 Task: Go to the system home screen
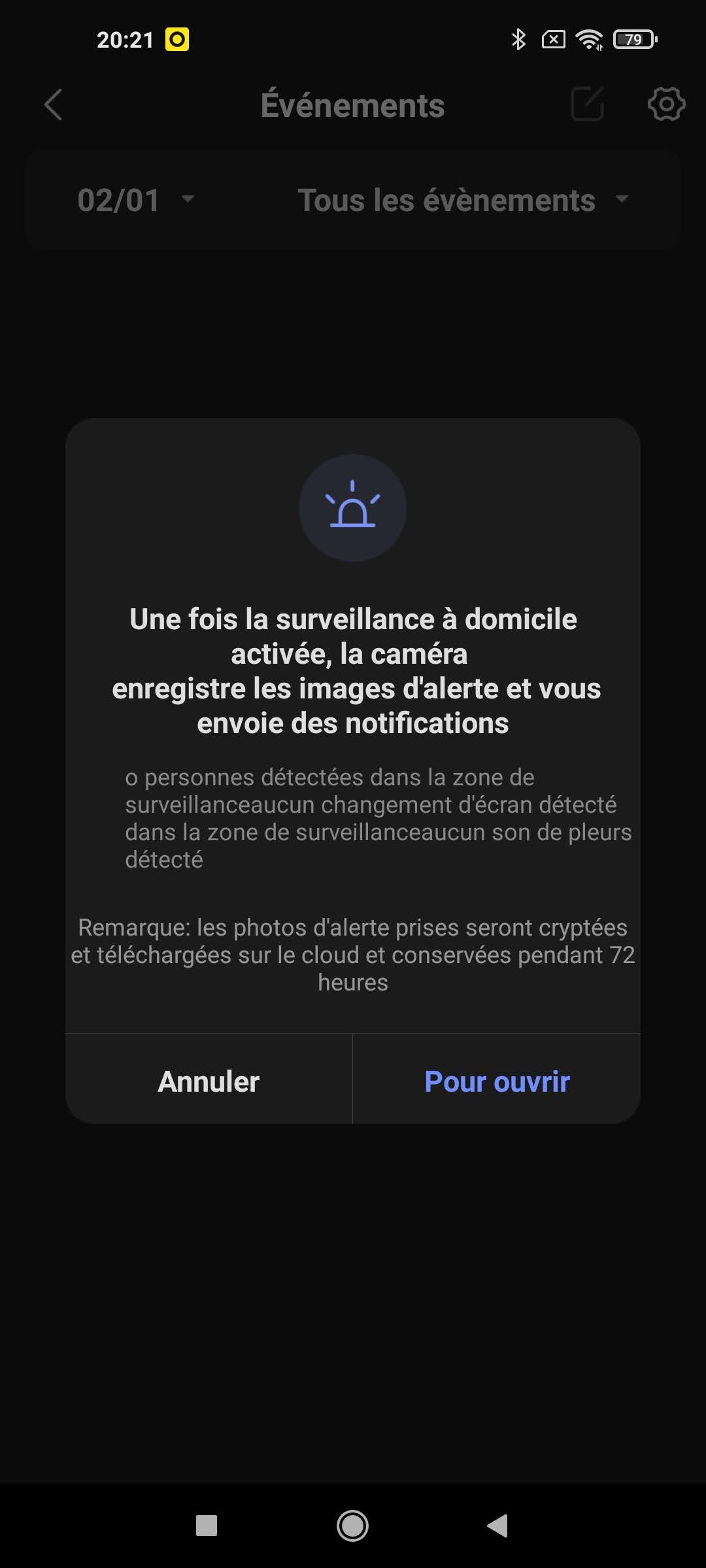click(x=352, y=1526)
